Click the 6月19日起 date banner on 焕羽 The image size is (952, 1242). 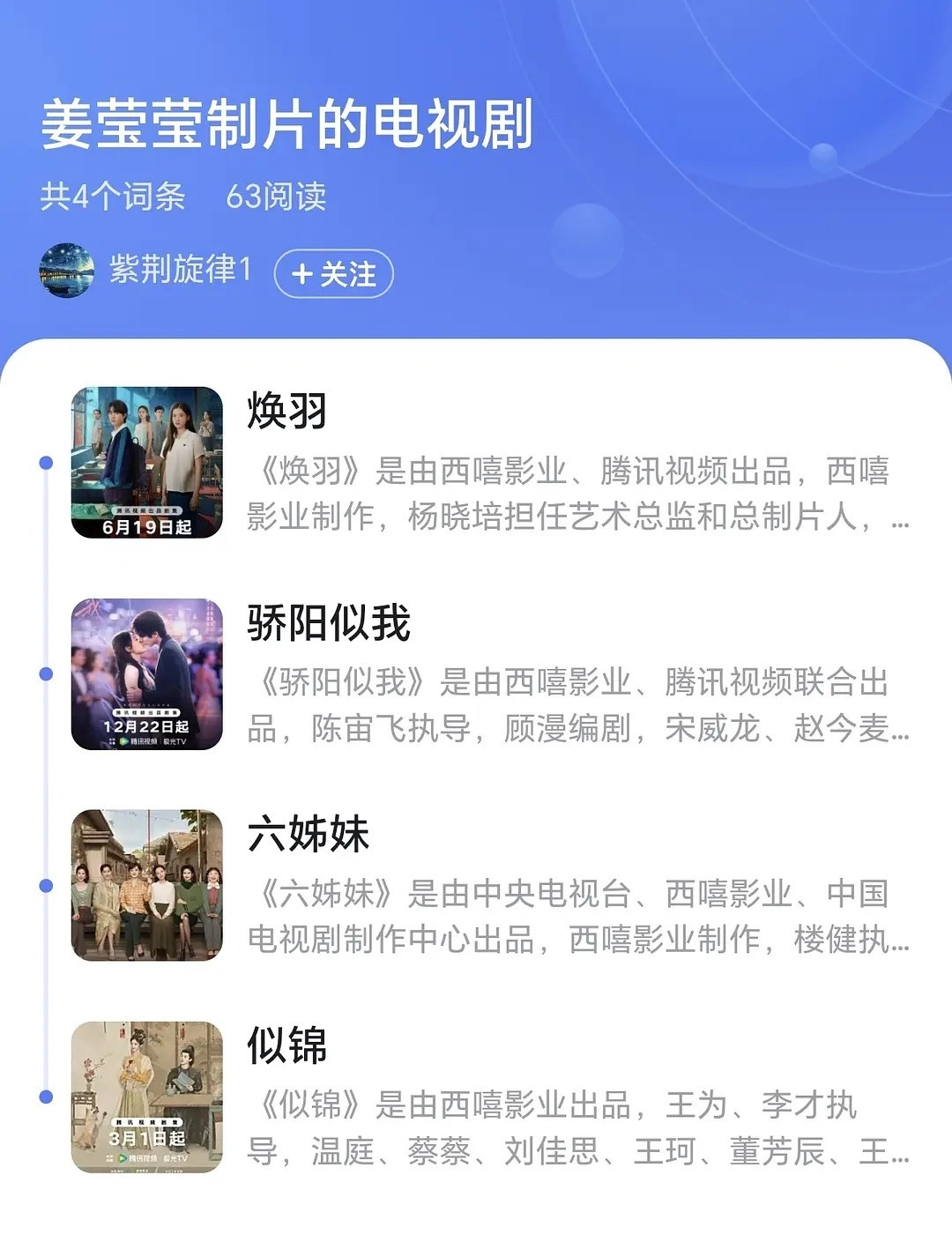pos(148,526)
